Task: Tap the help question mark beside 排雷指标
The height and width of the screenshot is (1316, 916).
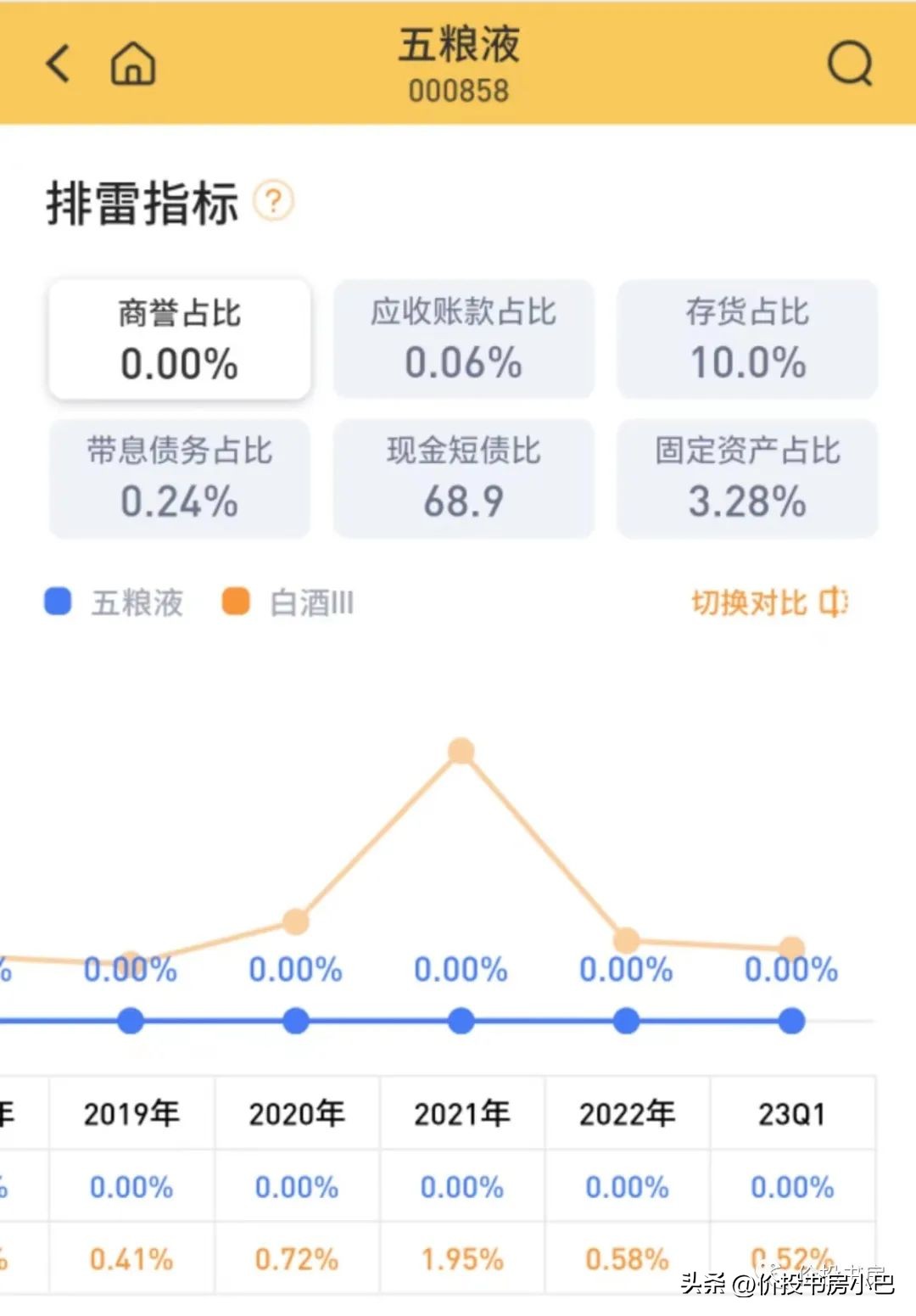Action: (x=272, y=201)
